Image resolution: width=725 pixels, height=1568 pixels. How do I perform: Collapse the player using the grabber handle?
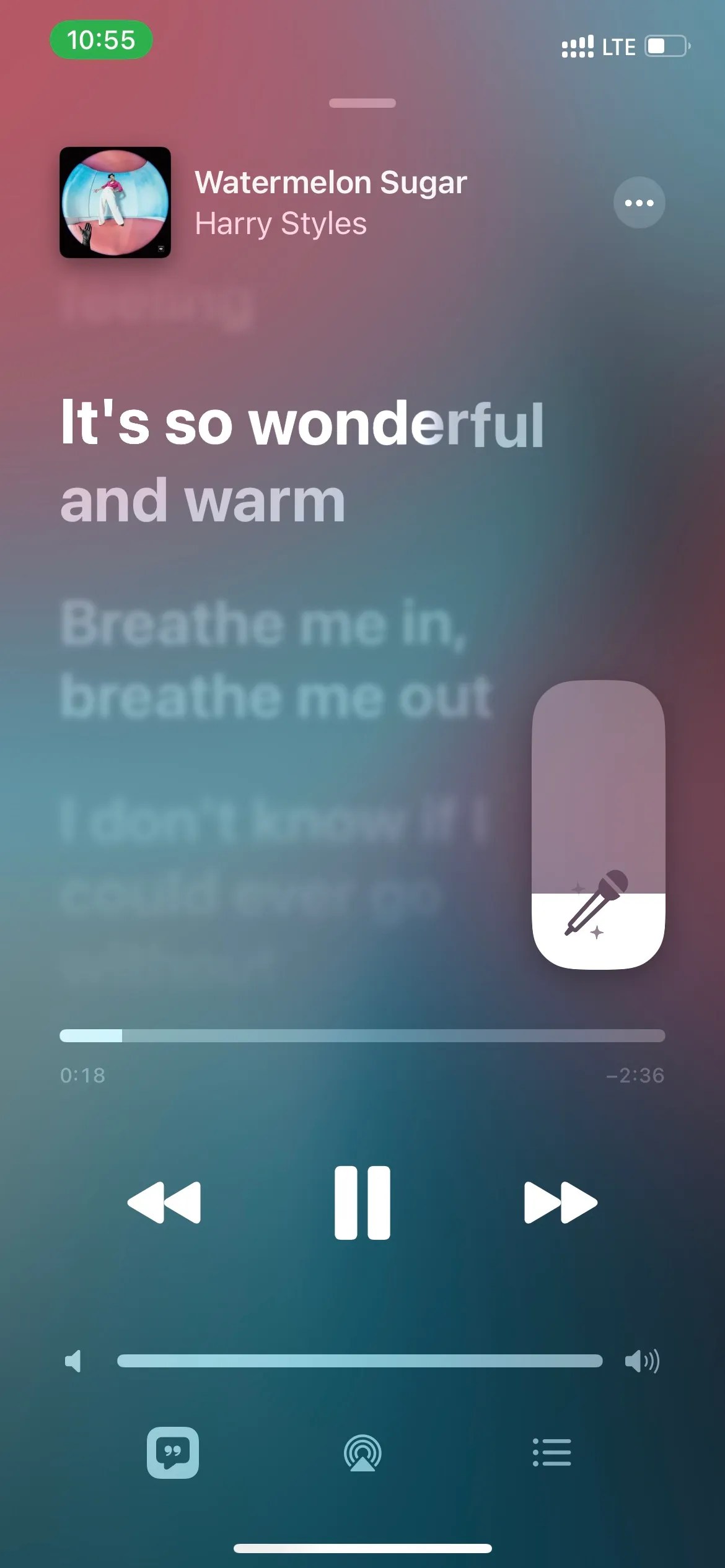coord(362,103)
